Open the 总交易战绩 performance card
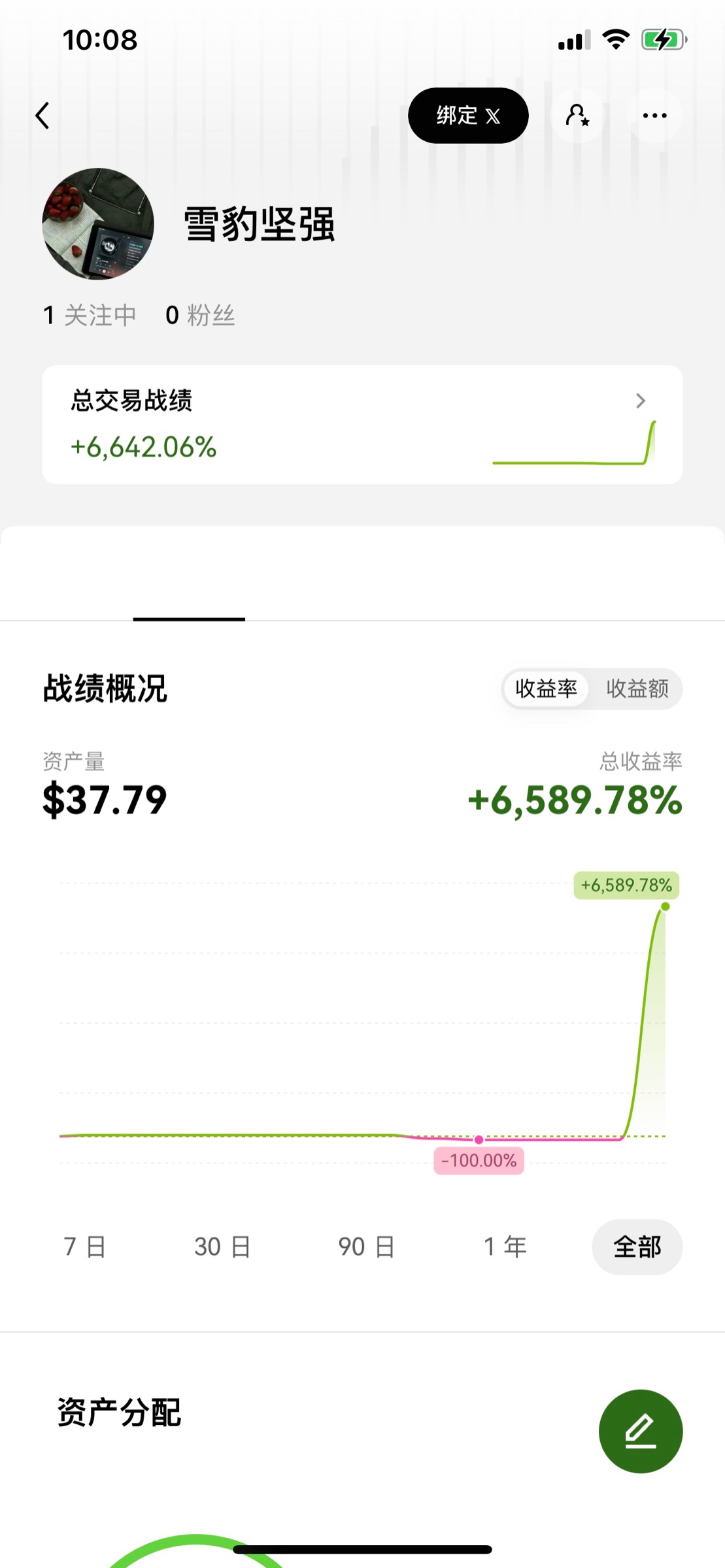The height and width of the screenshot is (1568, 725). [x=362, y=425]
